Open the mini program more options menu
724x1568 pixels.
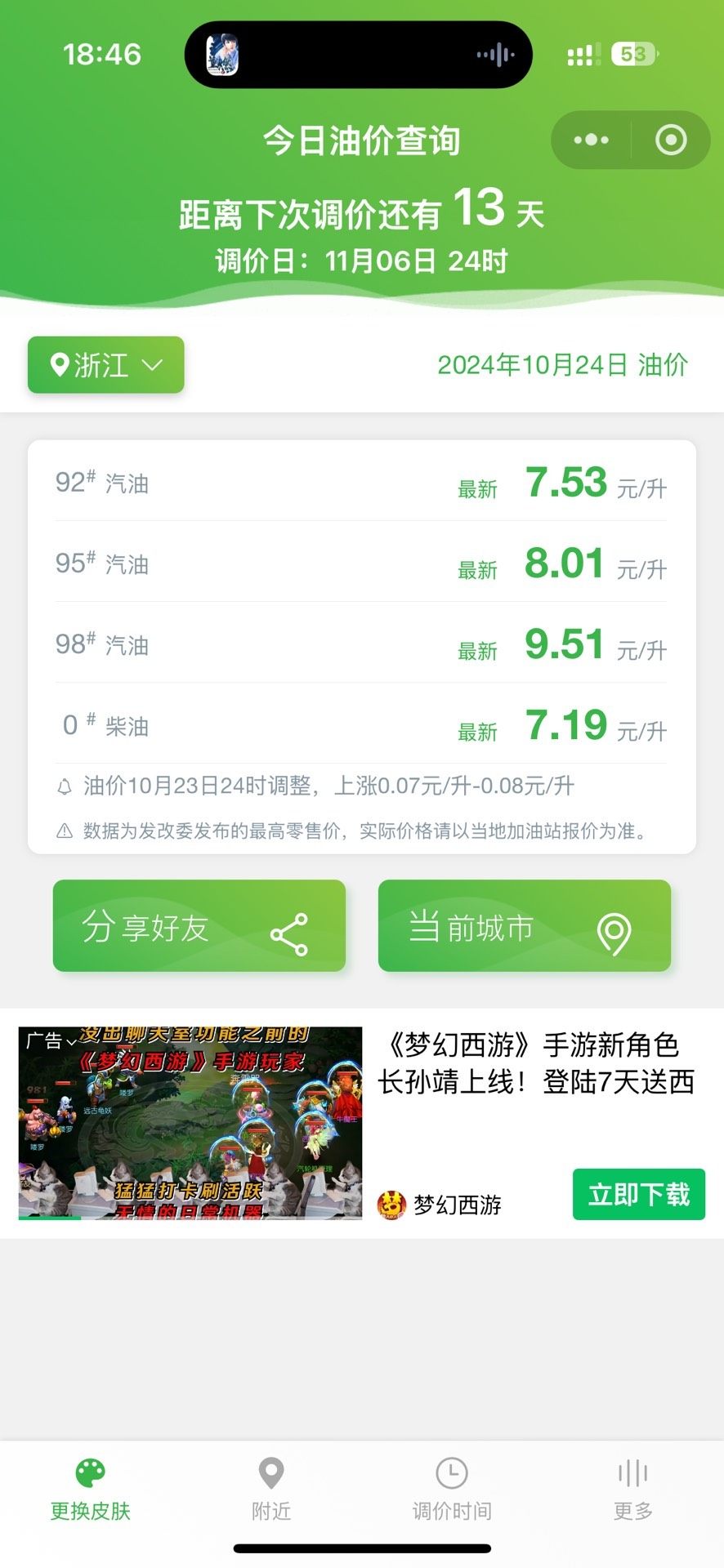point(591,140)
